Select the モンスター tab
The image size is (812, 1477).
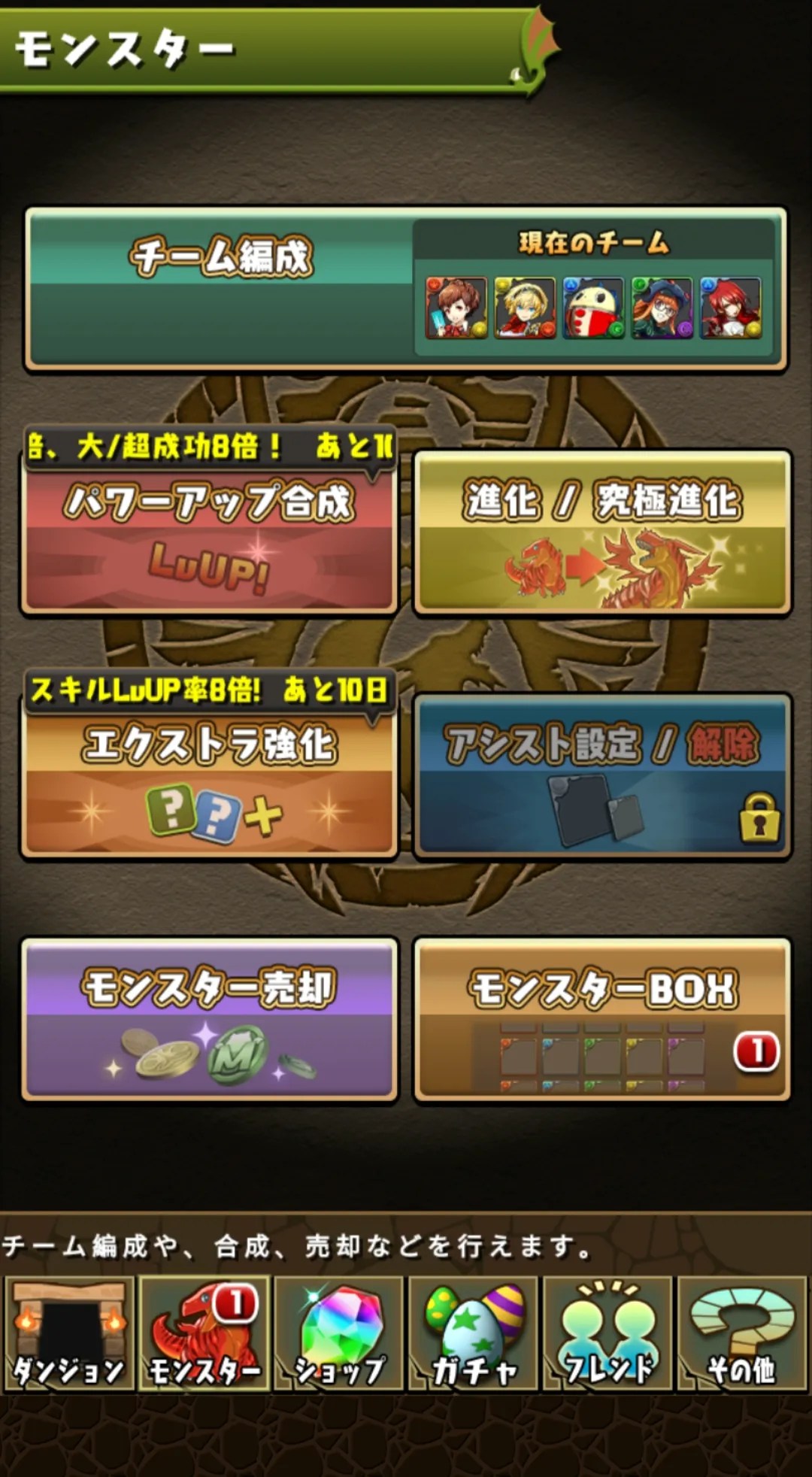point(204,1333)
